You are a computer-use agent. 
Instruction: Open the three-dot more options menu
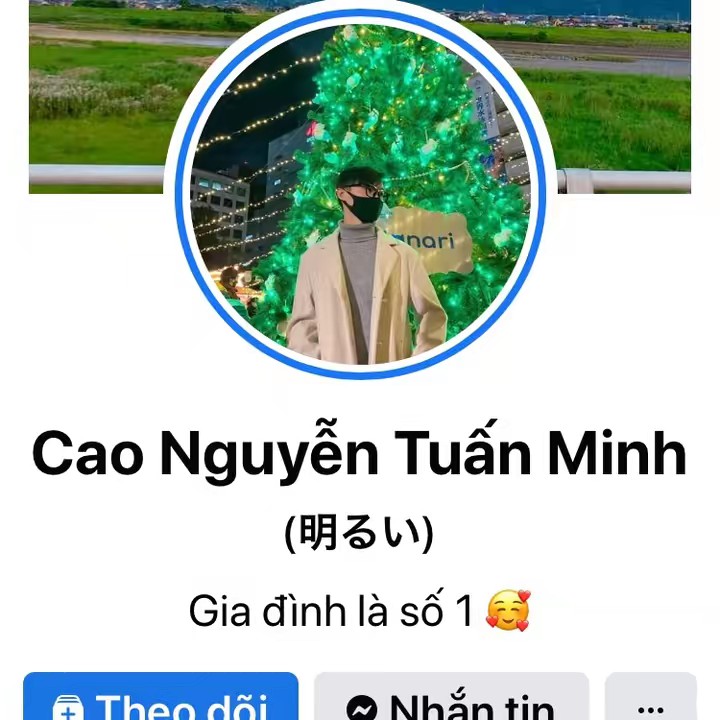[x=650, y=702]
